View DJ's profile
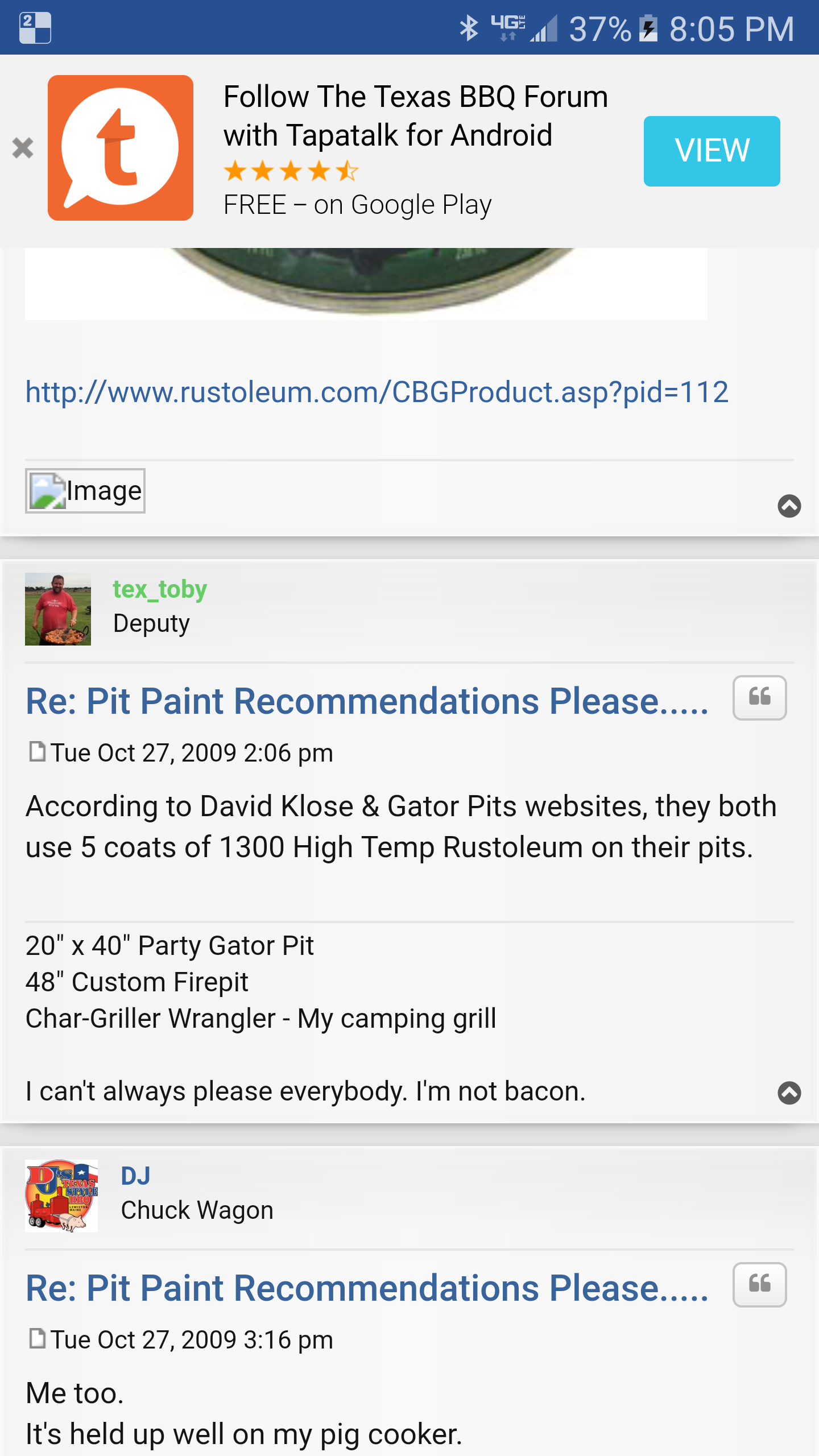 click(x=135, y=1176)
